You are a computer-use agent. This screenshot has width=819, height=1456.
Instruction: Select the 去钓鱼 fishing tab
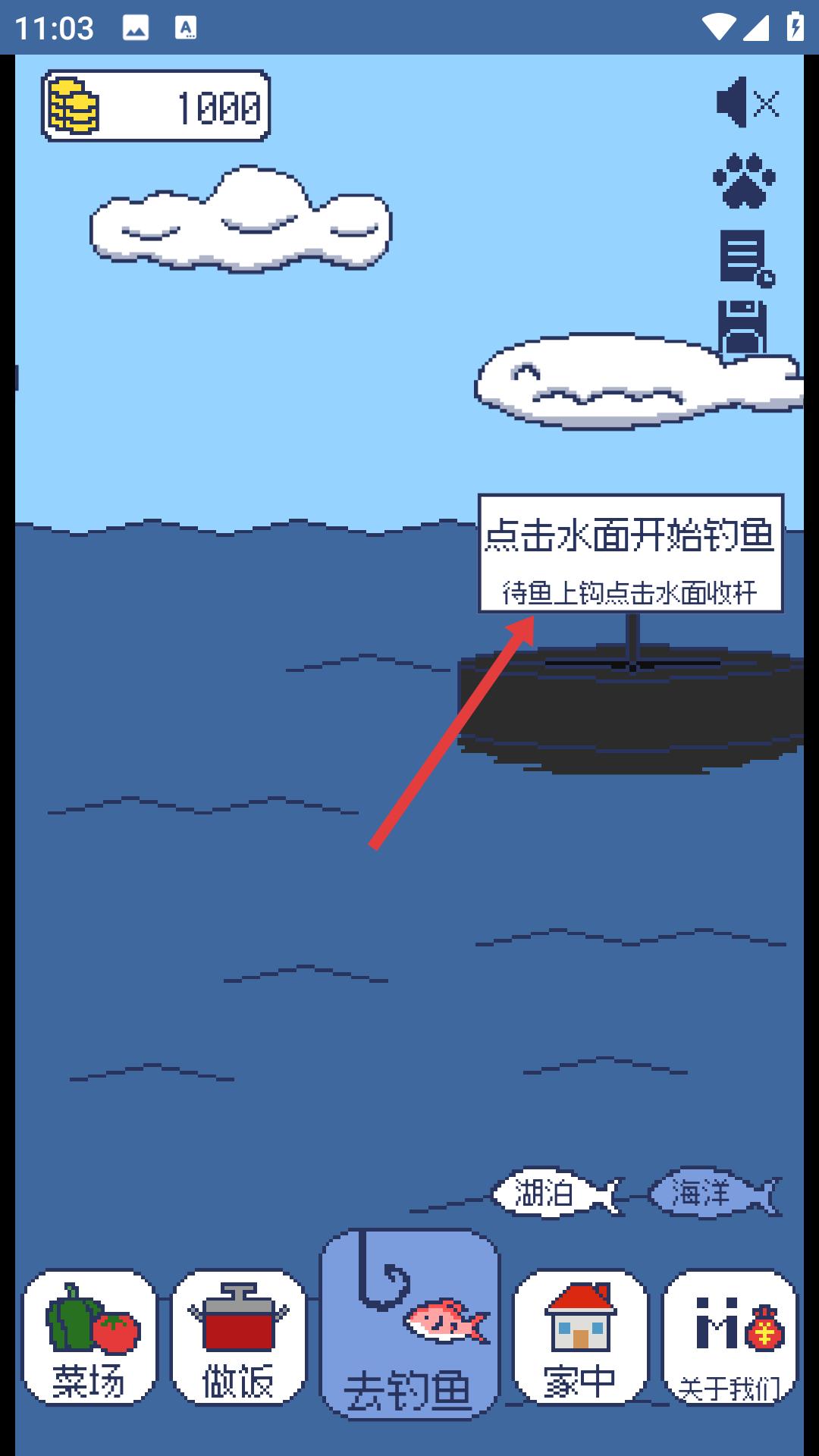(409, 1324)
